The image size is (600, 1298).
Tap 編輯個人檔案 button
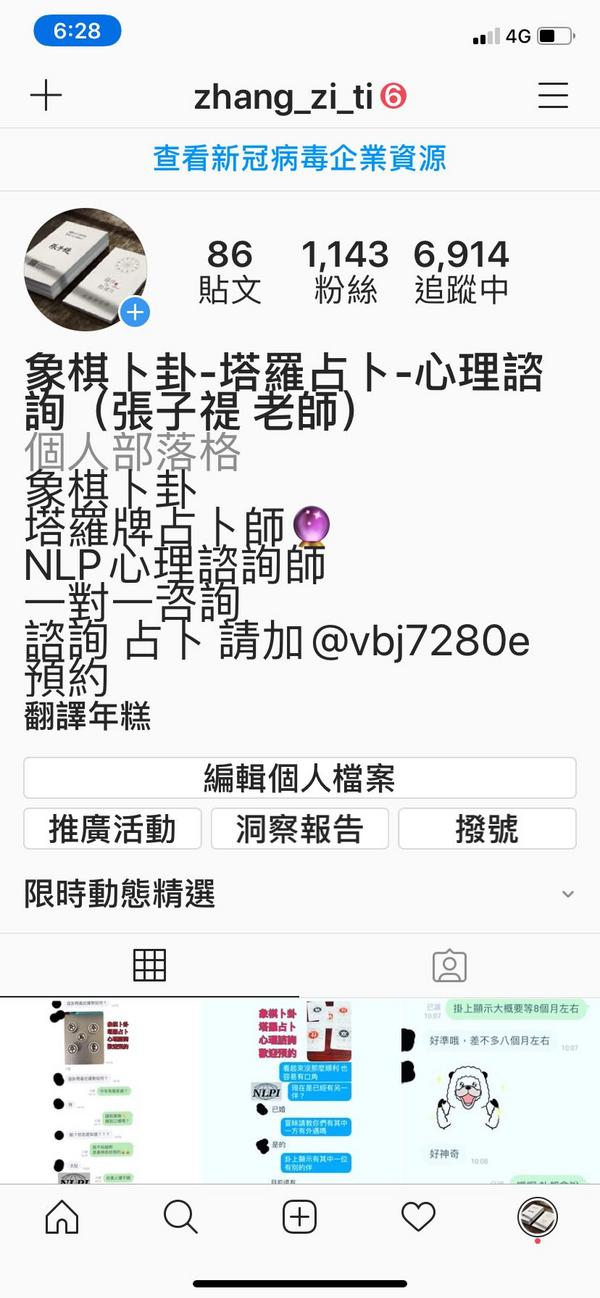pos(299,778)
